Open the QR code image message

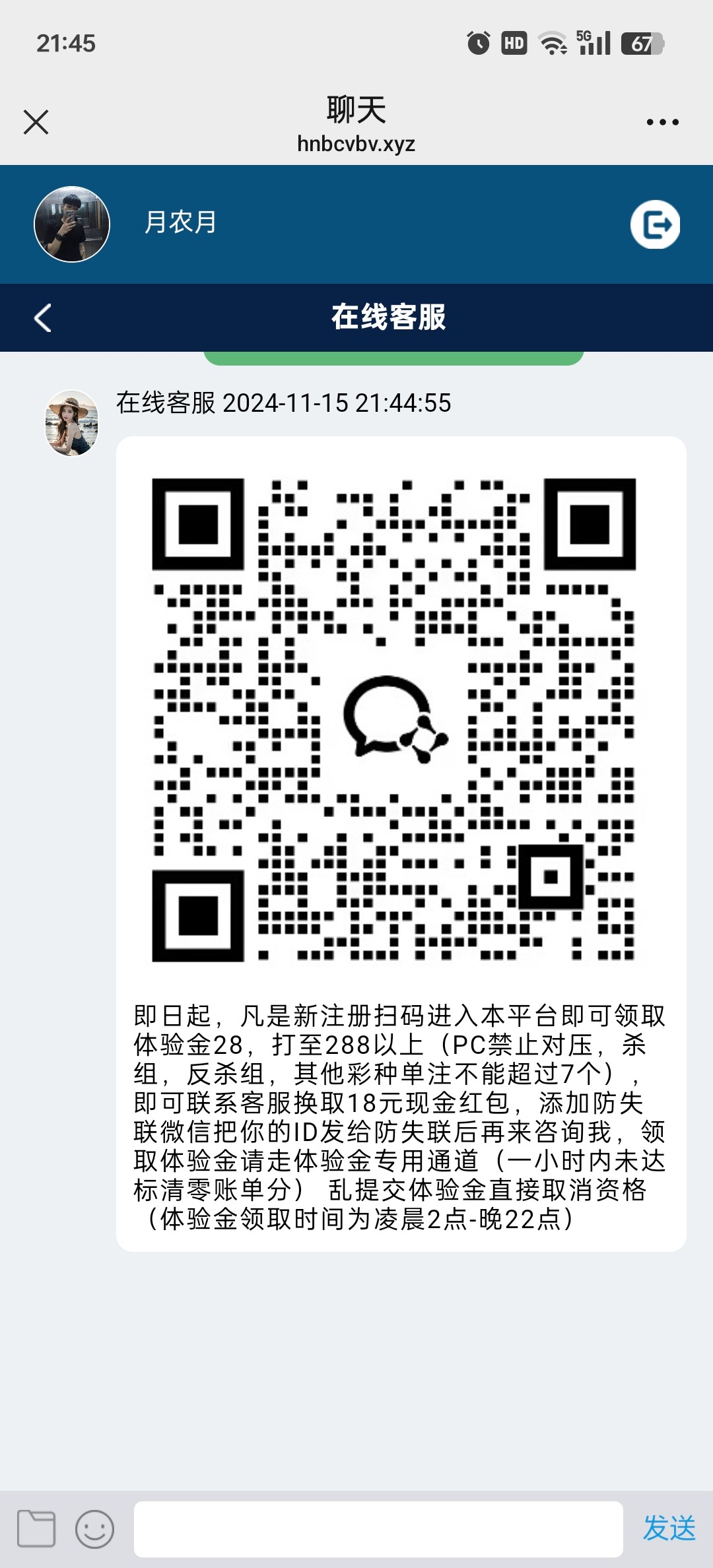[x=394, y=719]
